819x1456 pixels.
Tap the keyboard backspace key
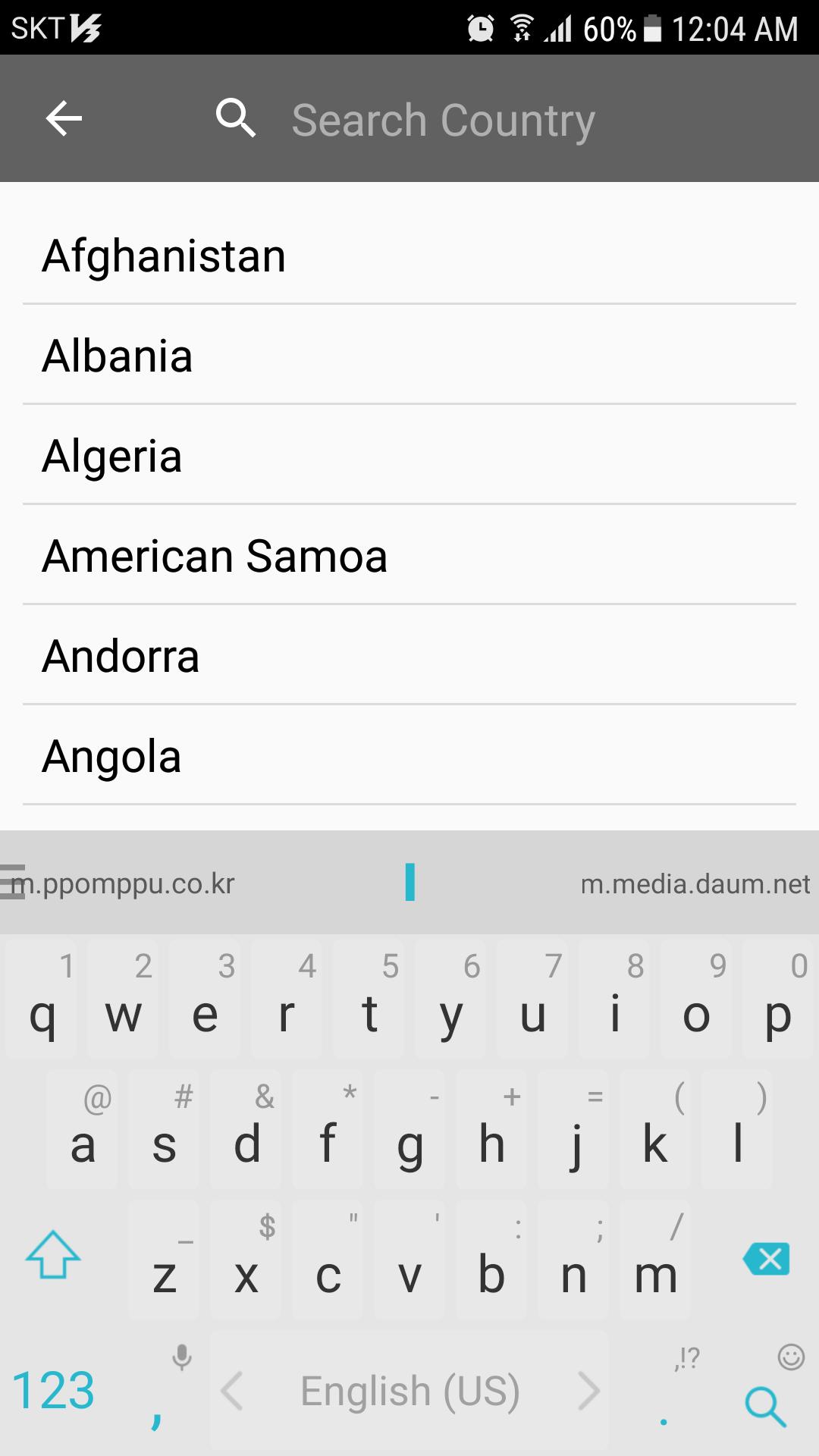click(767, 1259)
